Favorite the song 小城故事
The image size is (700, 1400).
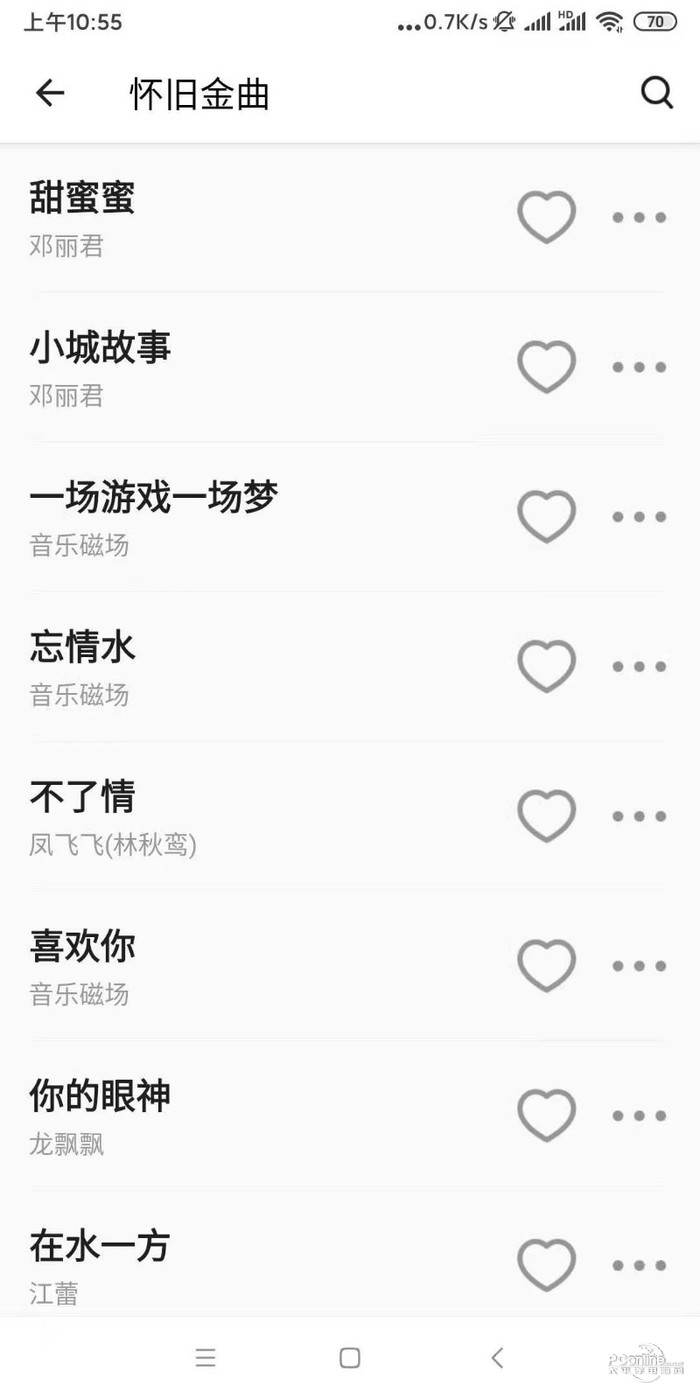[546, 367]
